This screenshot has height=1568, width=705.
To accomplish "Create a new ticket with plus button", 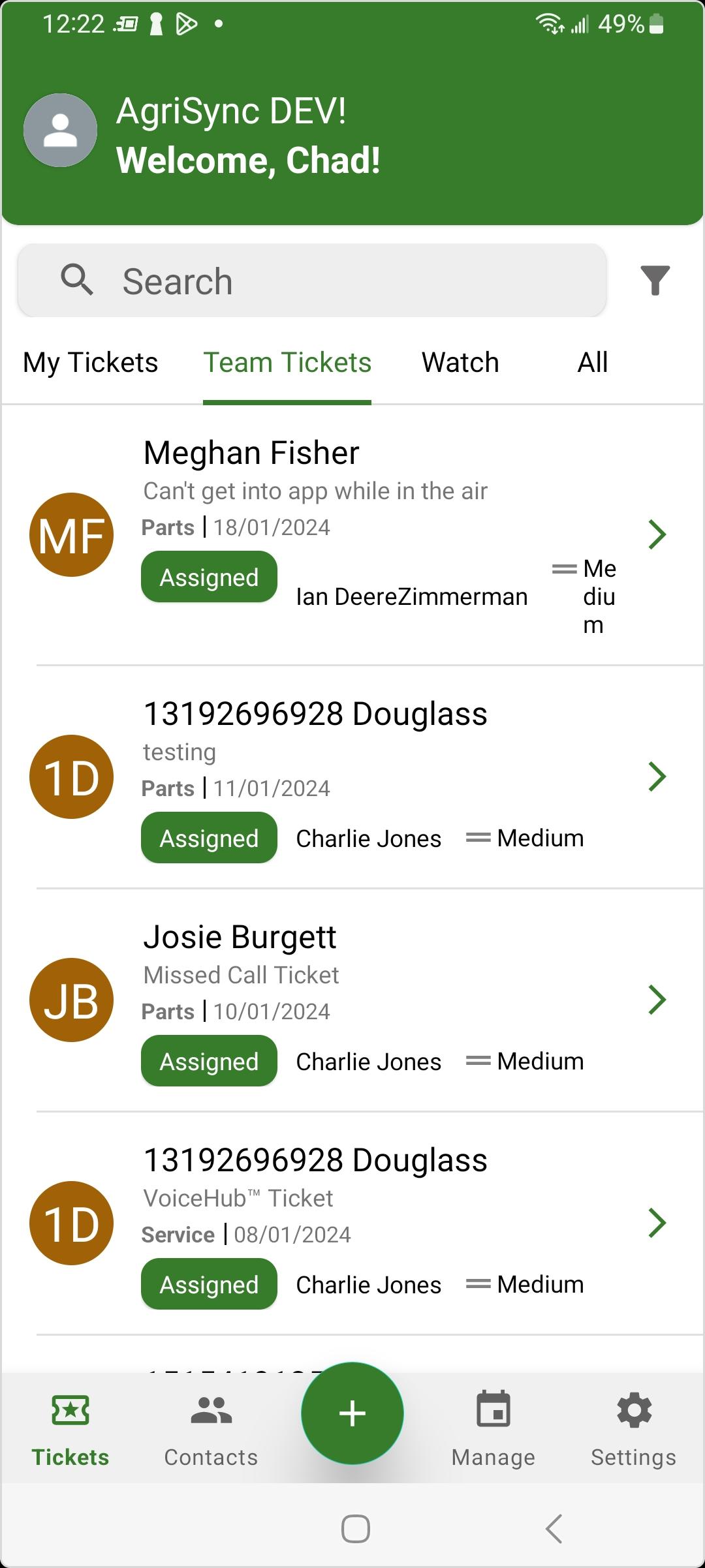I will [x=352, y=1413].
